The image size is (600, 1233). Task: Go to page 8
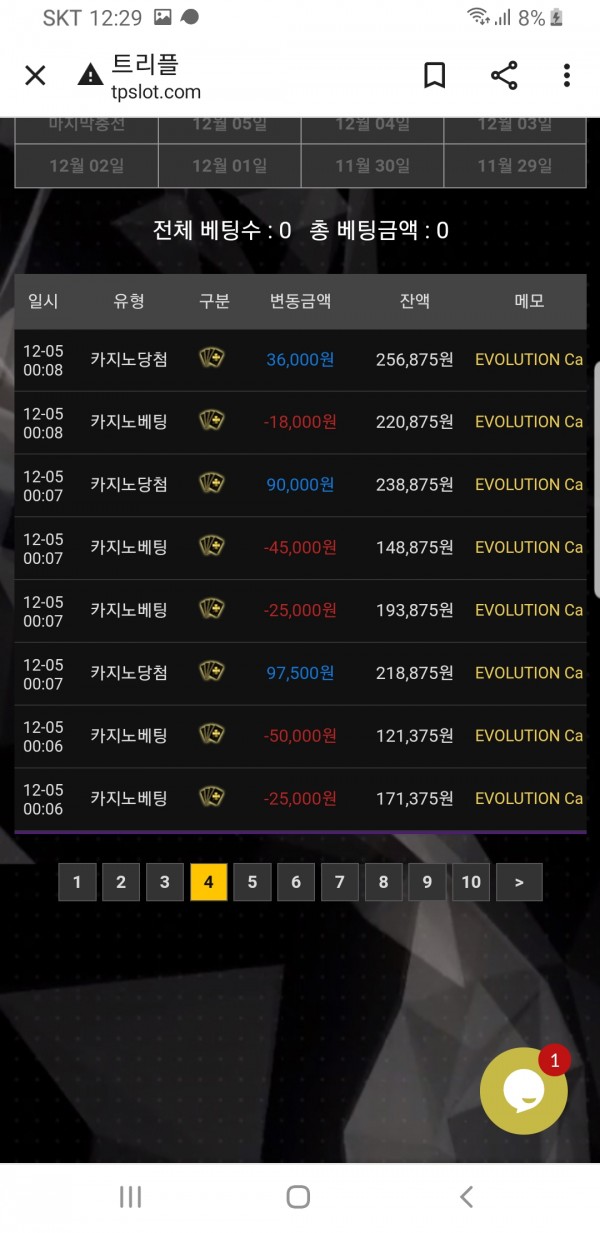pyautogui.click(x=383, y=882)
